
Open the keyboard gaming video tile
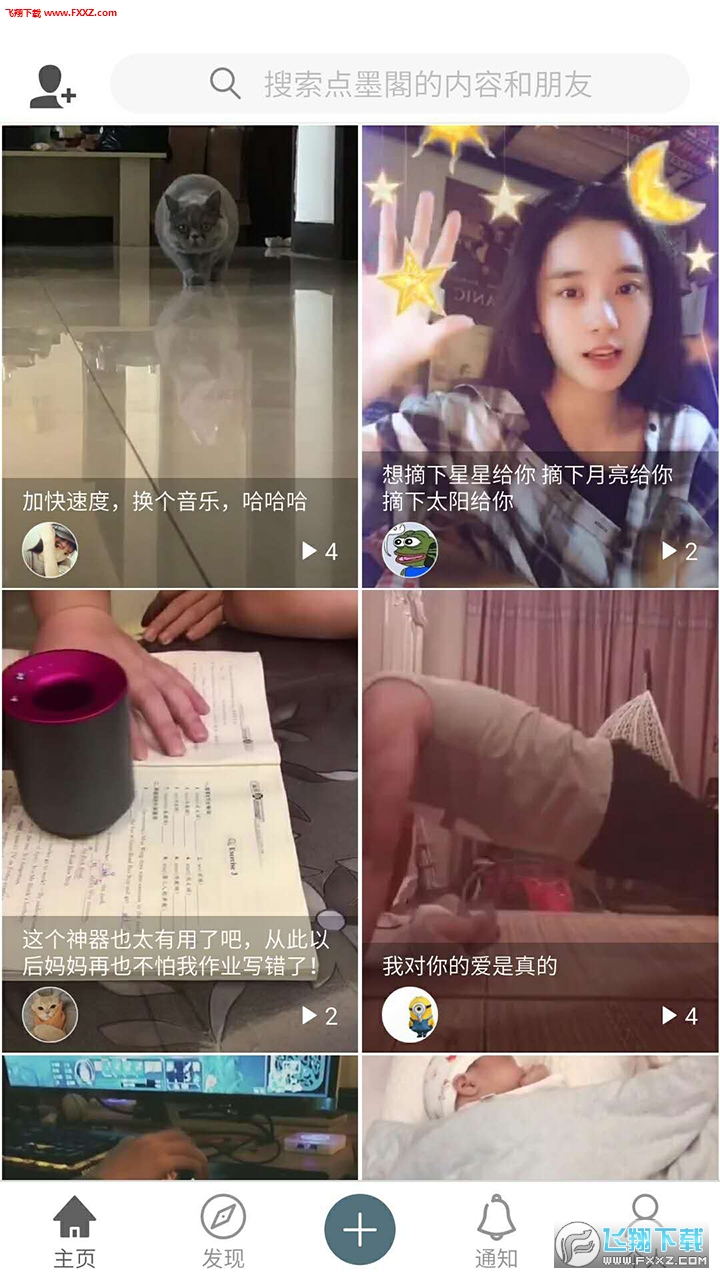[180, 1117]
